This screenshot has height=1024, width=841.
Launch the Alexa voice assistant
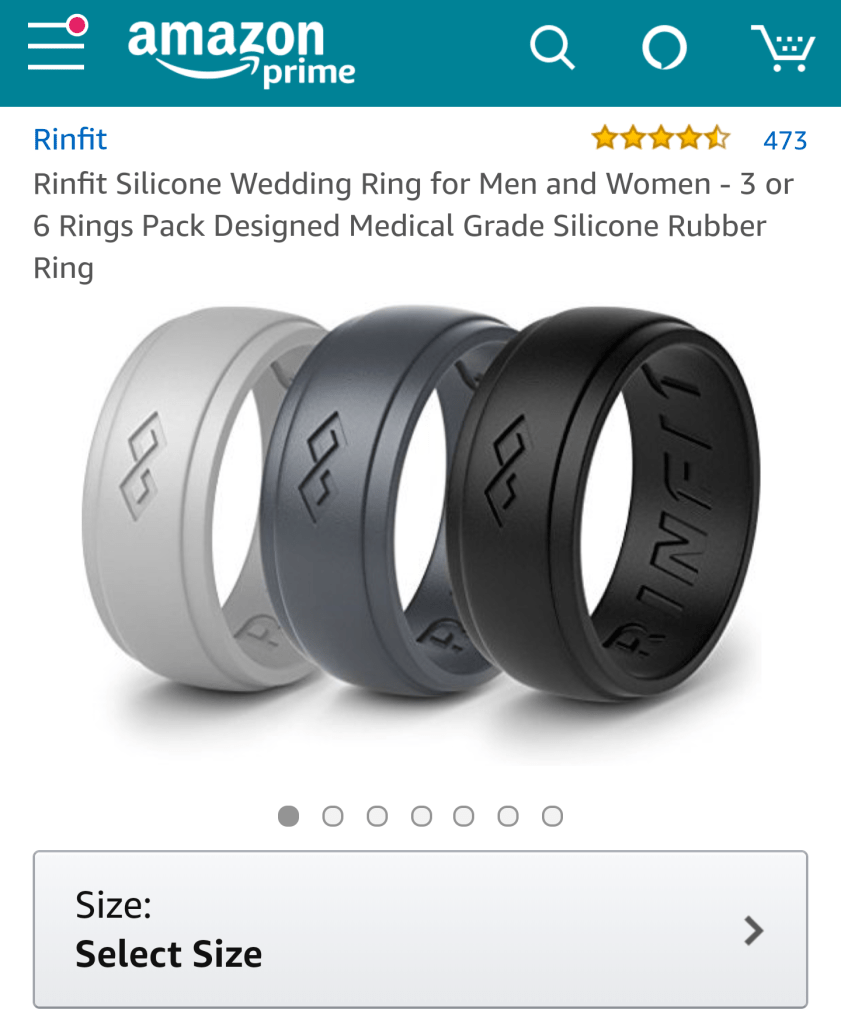pos(663,47)
